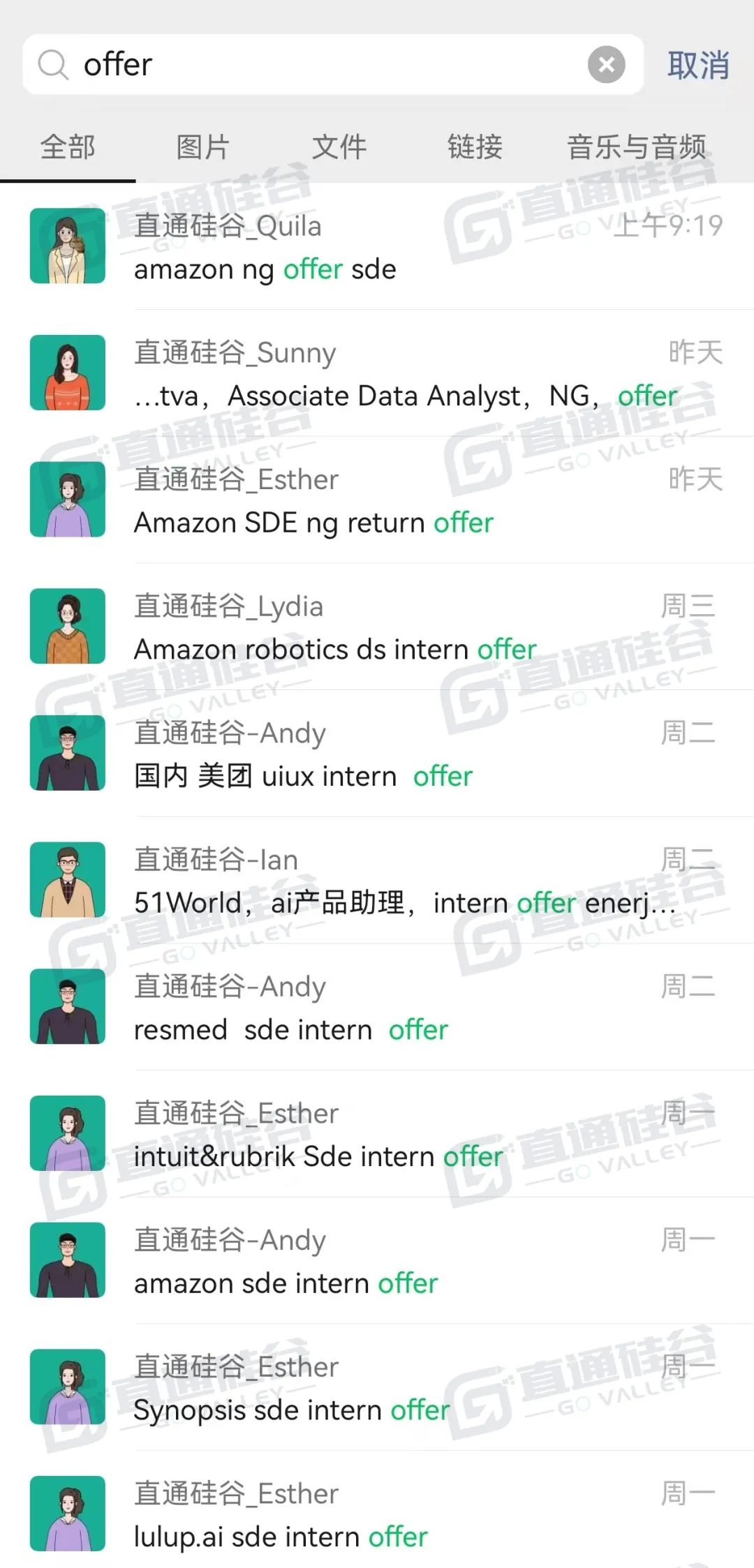Switch to the 图片 tab
Image resolution: width=754 pixels, height=1568 pixels.
203,147
